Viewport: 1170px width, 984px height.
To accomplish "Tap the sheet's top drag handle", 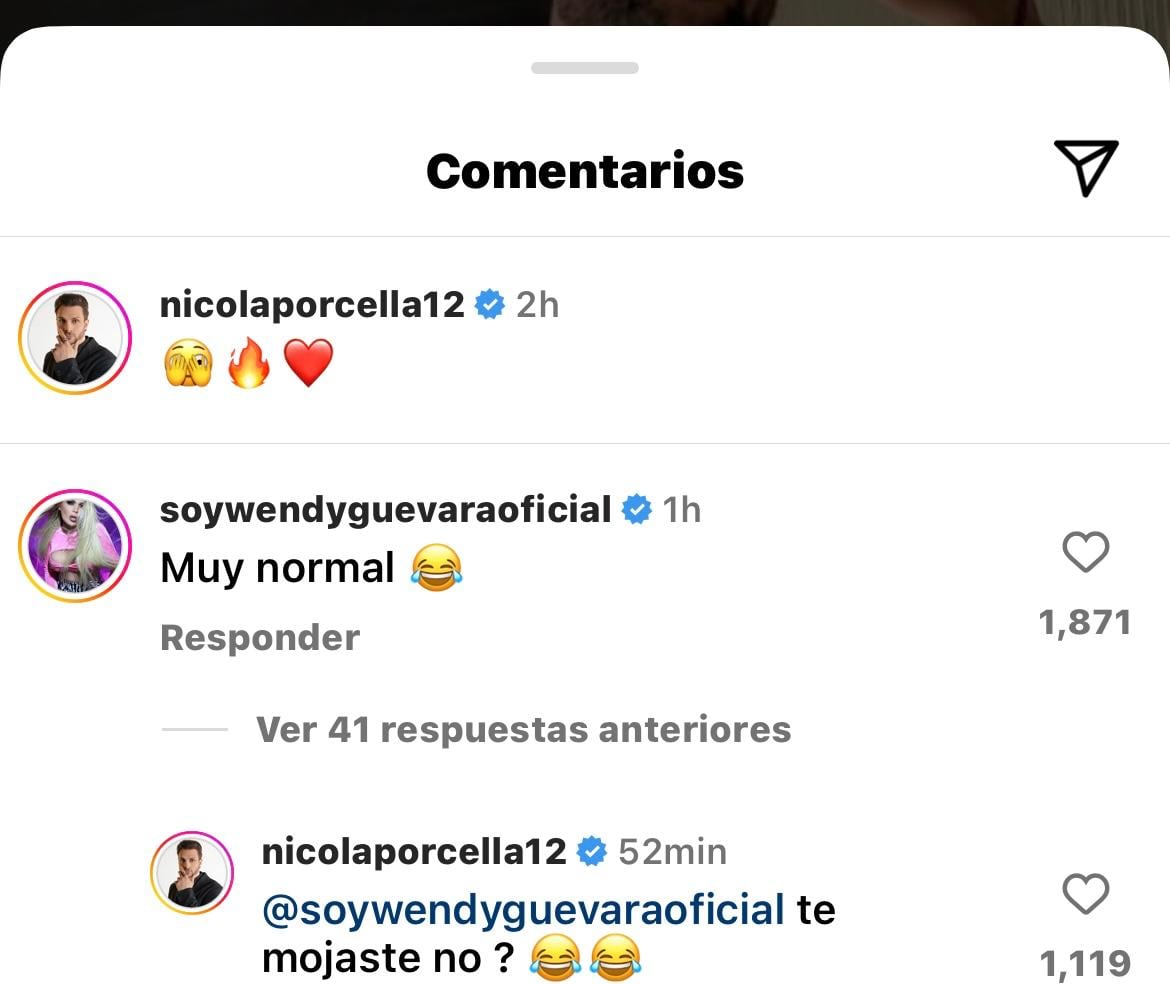I will click(x=585, y=68).
